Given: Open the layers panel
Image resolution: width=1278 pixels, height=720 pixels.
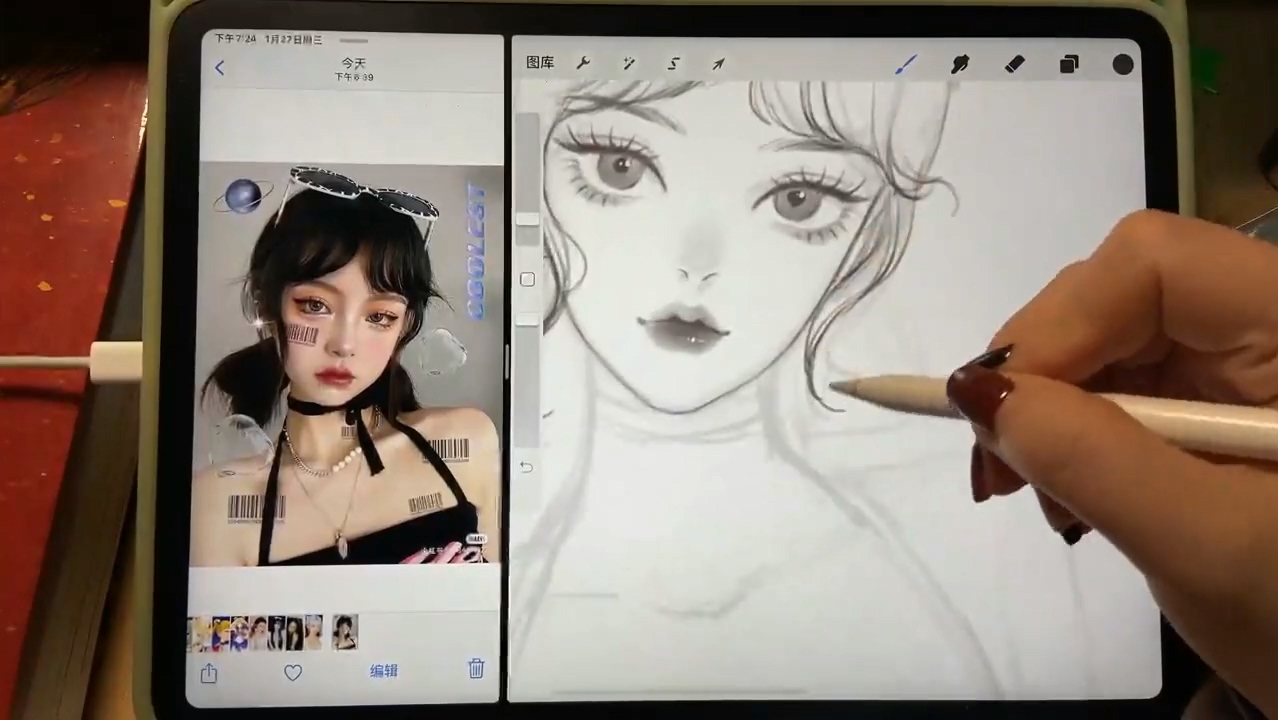Looking at the screenshot, I should click(x=1069, y=65).
